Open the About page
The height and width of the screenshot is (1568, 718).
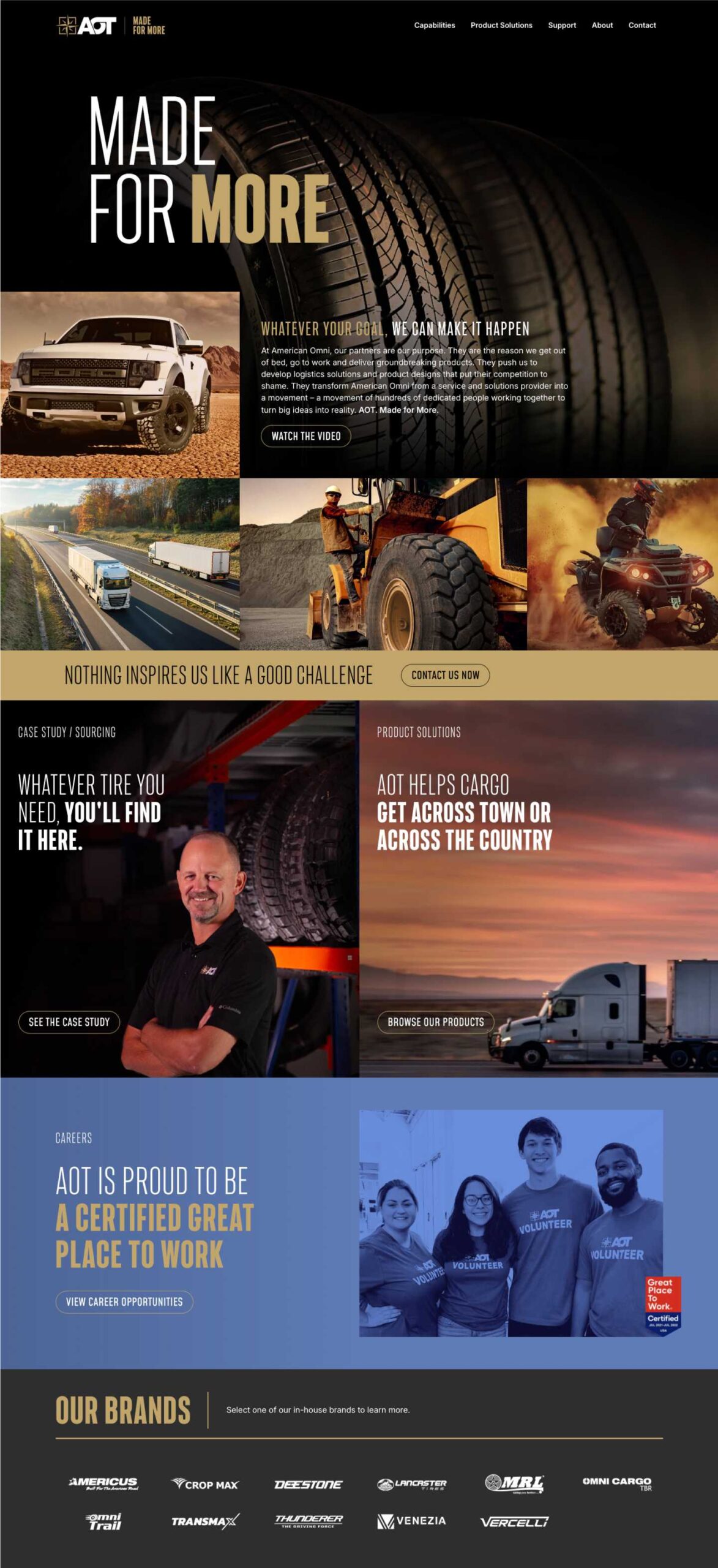pyautogui.click(x=602, y=25)
